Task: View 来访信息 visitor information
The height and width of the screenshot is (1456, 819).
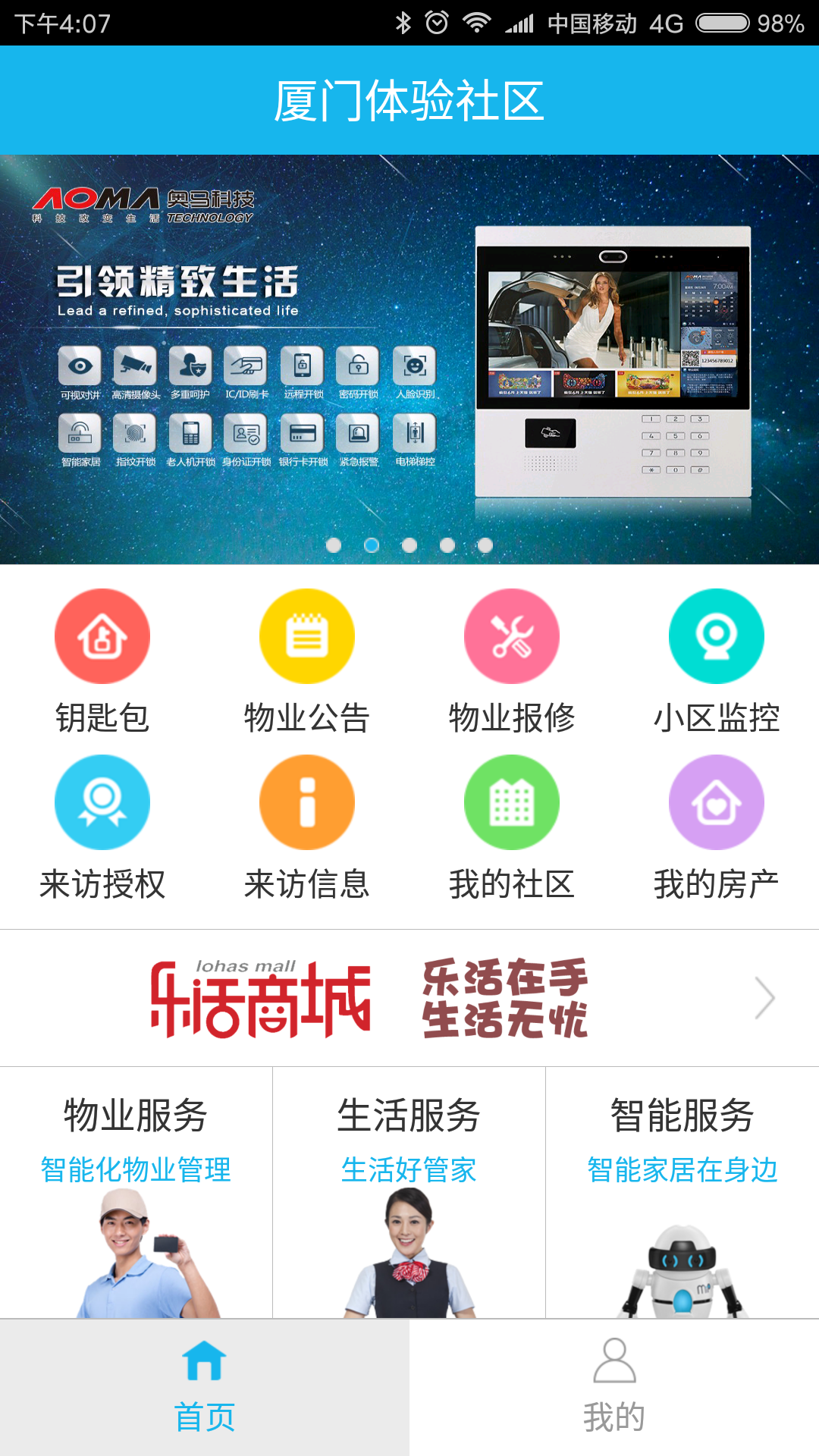Action: tap(307, 802)
